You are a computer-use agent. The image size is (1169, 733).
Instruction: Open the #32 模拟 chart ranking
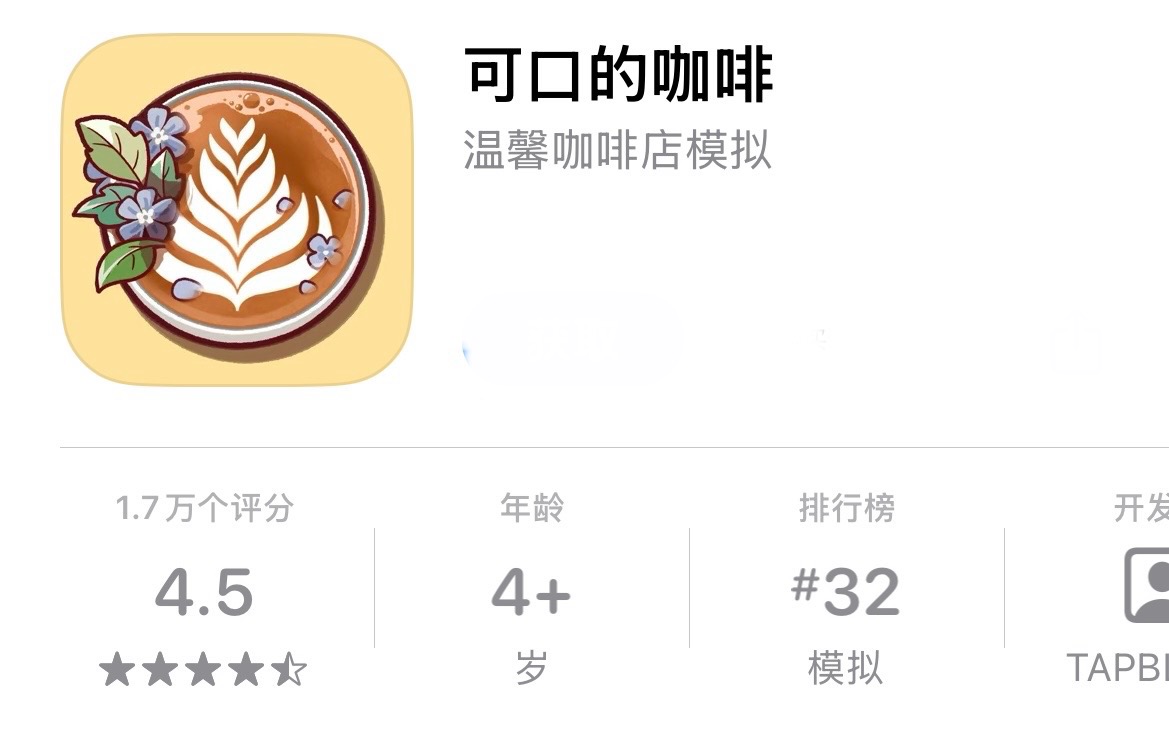click(846, 590)
